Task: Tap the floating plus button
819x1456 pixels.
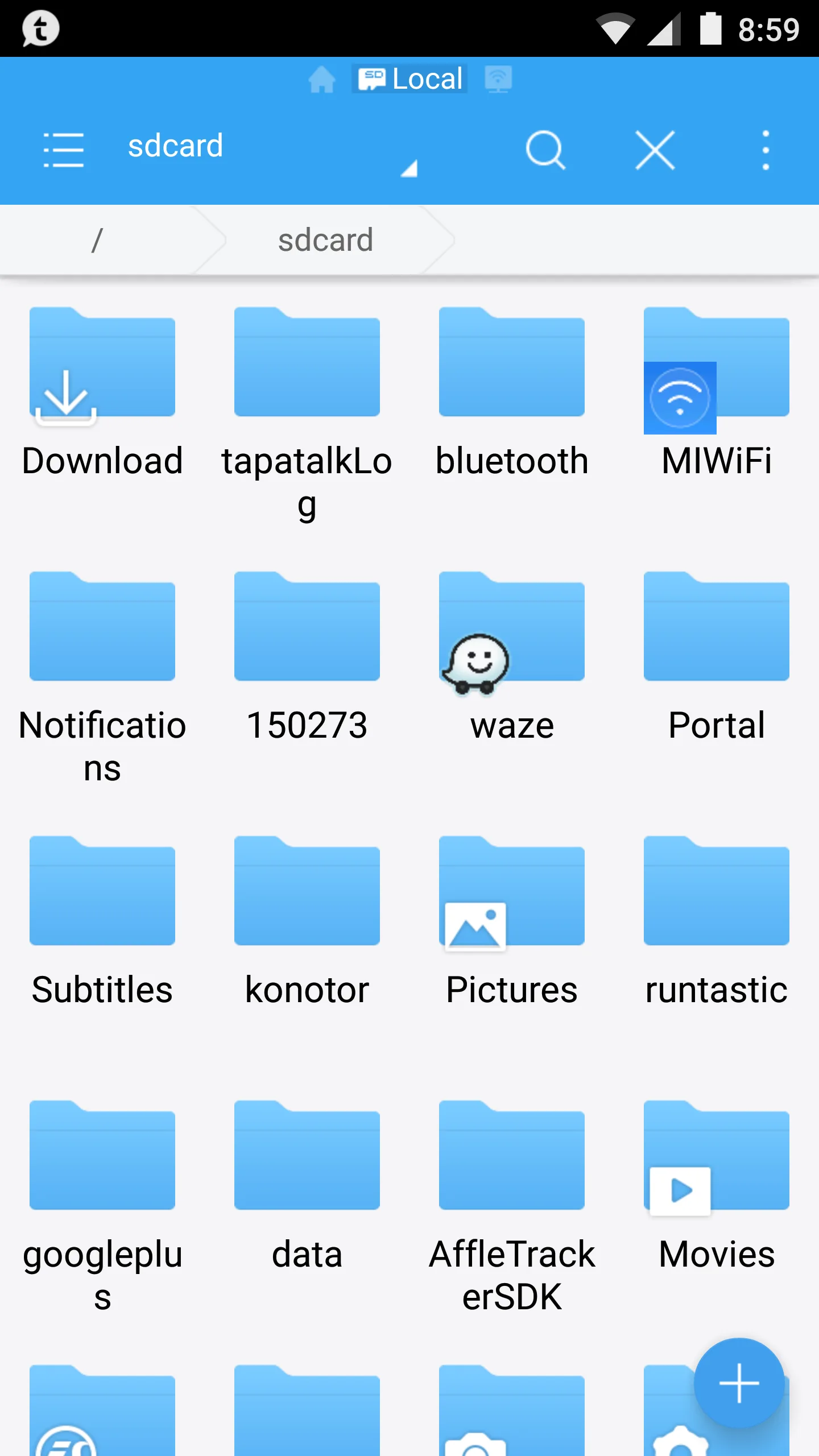Action: point(738,1384)
